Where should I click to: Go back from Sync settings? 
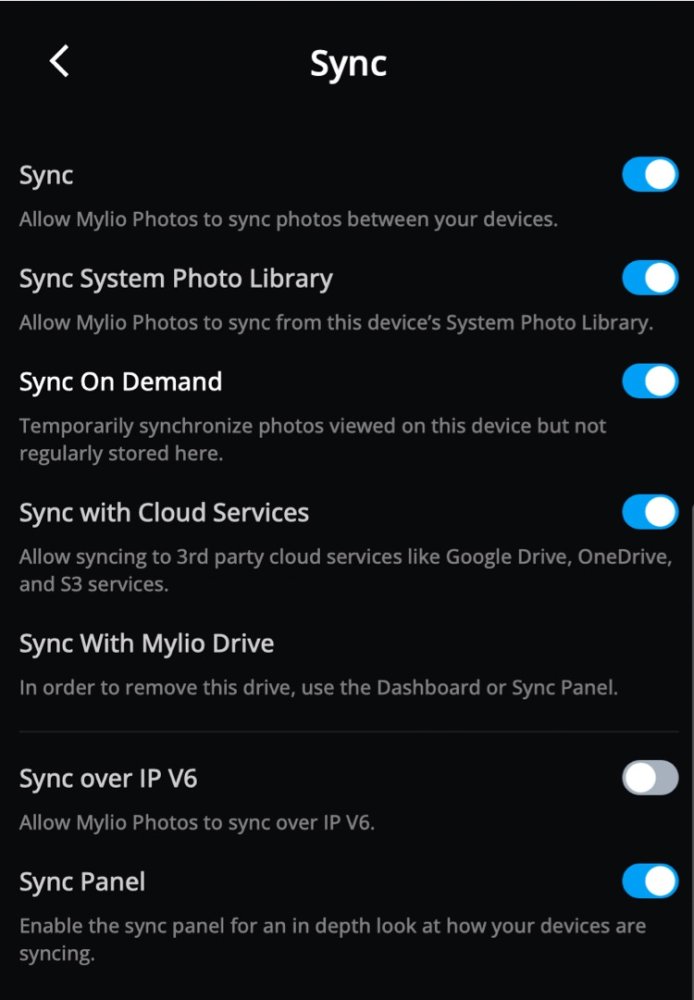click(x=59, y=62)
